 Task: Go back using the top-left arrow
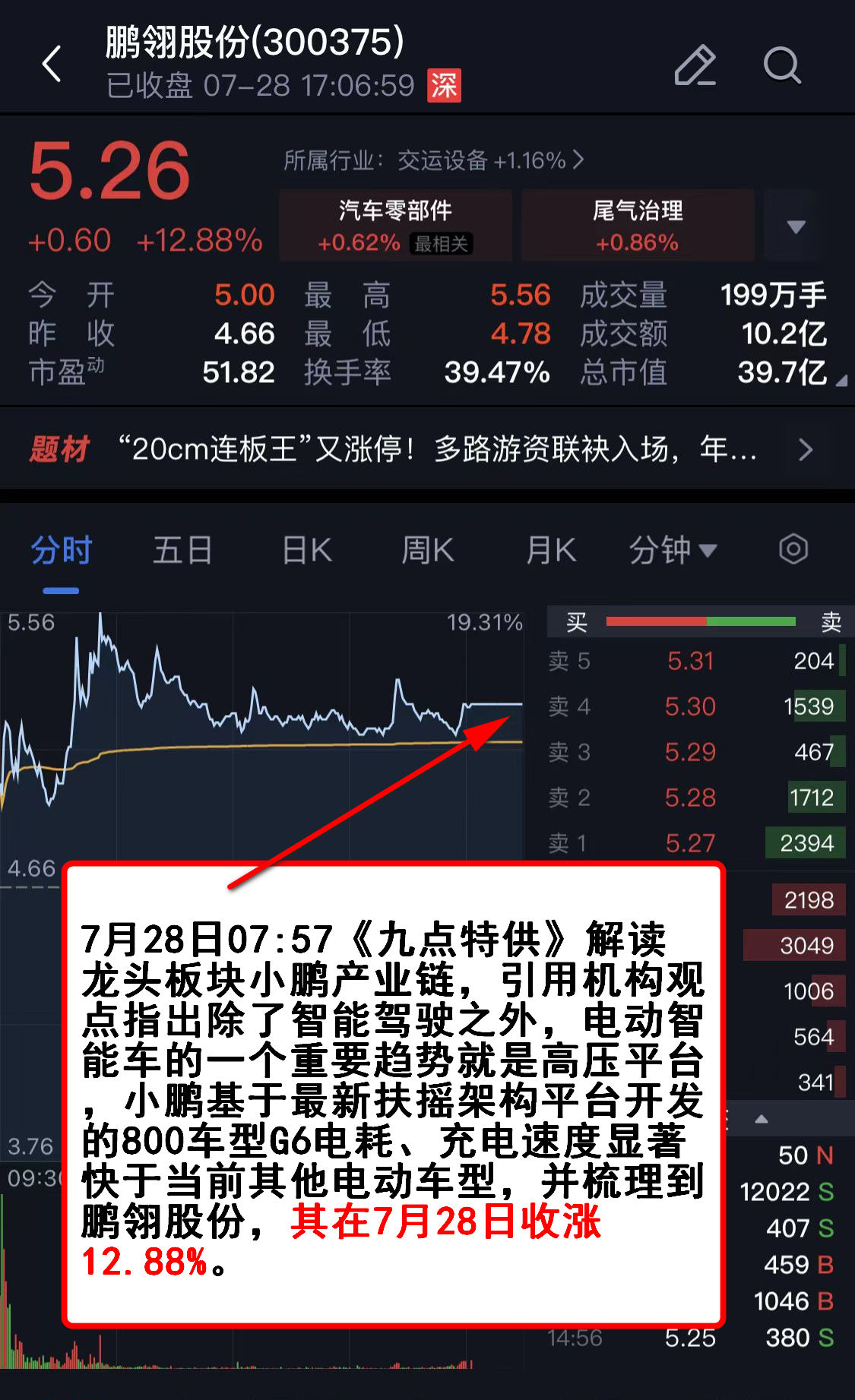[52, 64]
